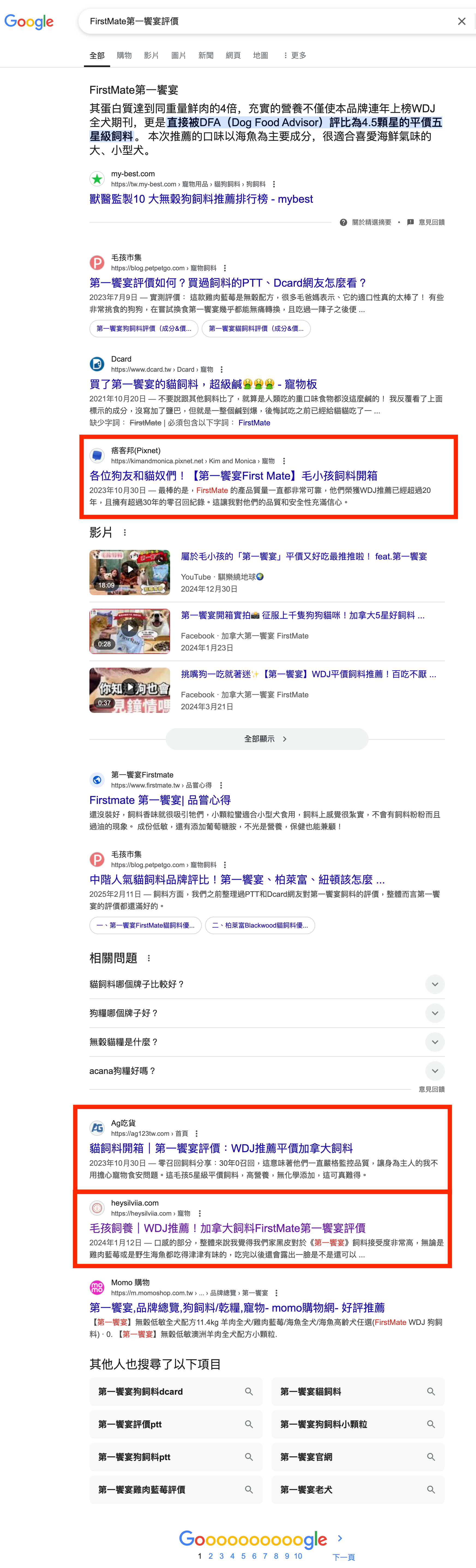Switch to the 購物 tab
This screenshot has width=476, height=1568.
(x=124, y=55)
